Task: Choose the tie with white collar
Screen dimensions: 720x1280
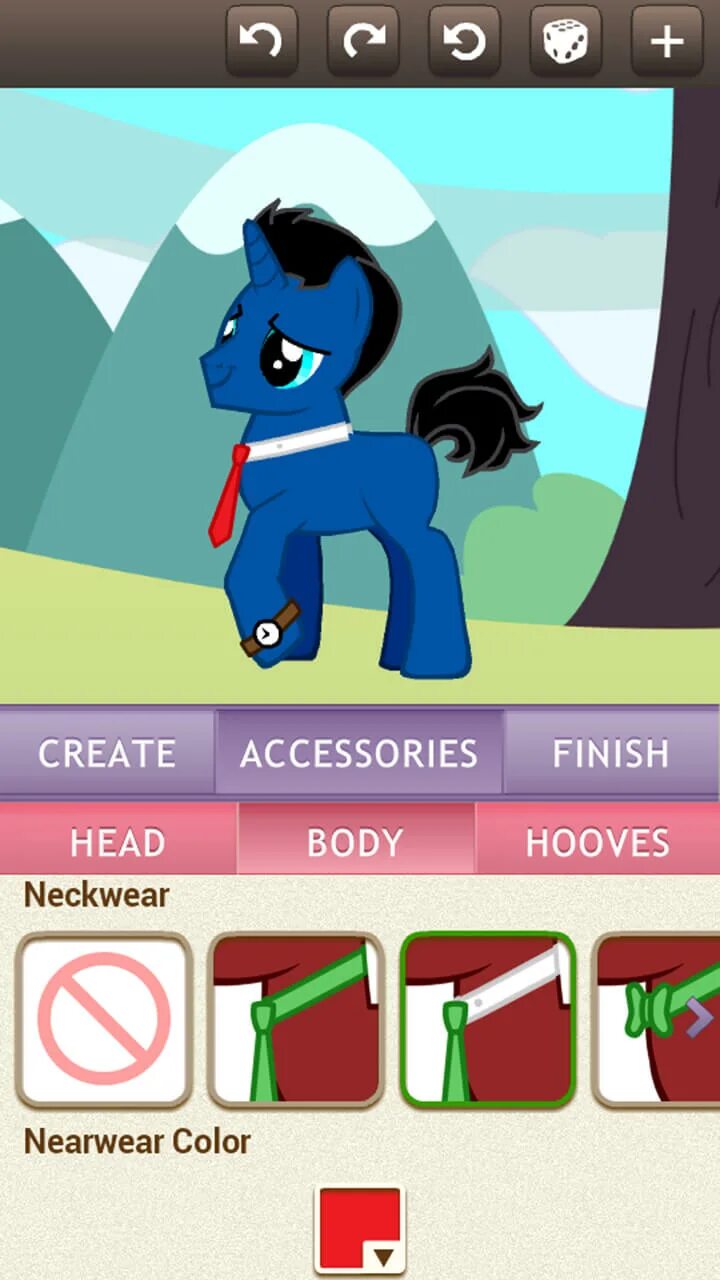Action: pos(488,1019)
